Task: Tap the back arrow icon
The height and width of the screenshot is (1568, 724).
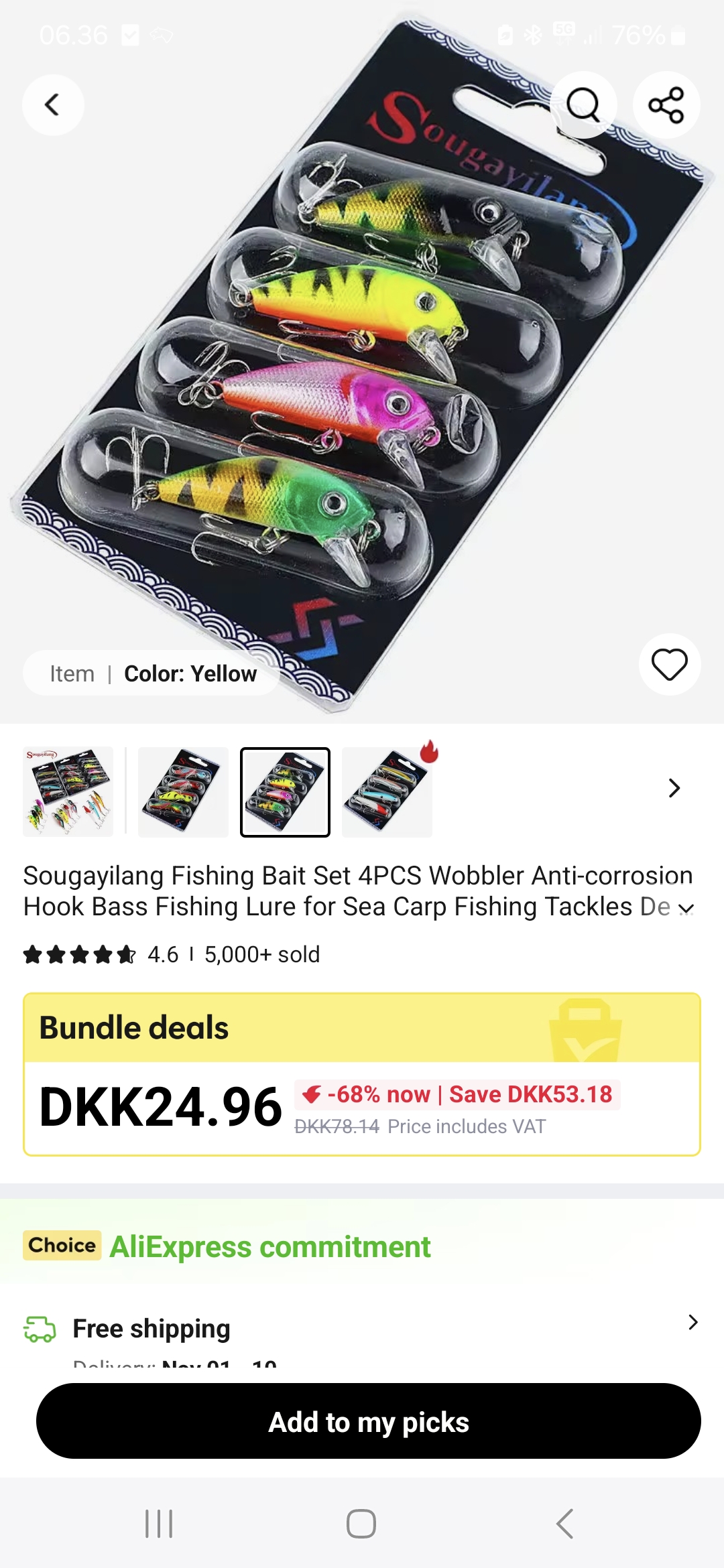Action: pyautogui.click(x=53, y=105)
